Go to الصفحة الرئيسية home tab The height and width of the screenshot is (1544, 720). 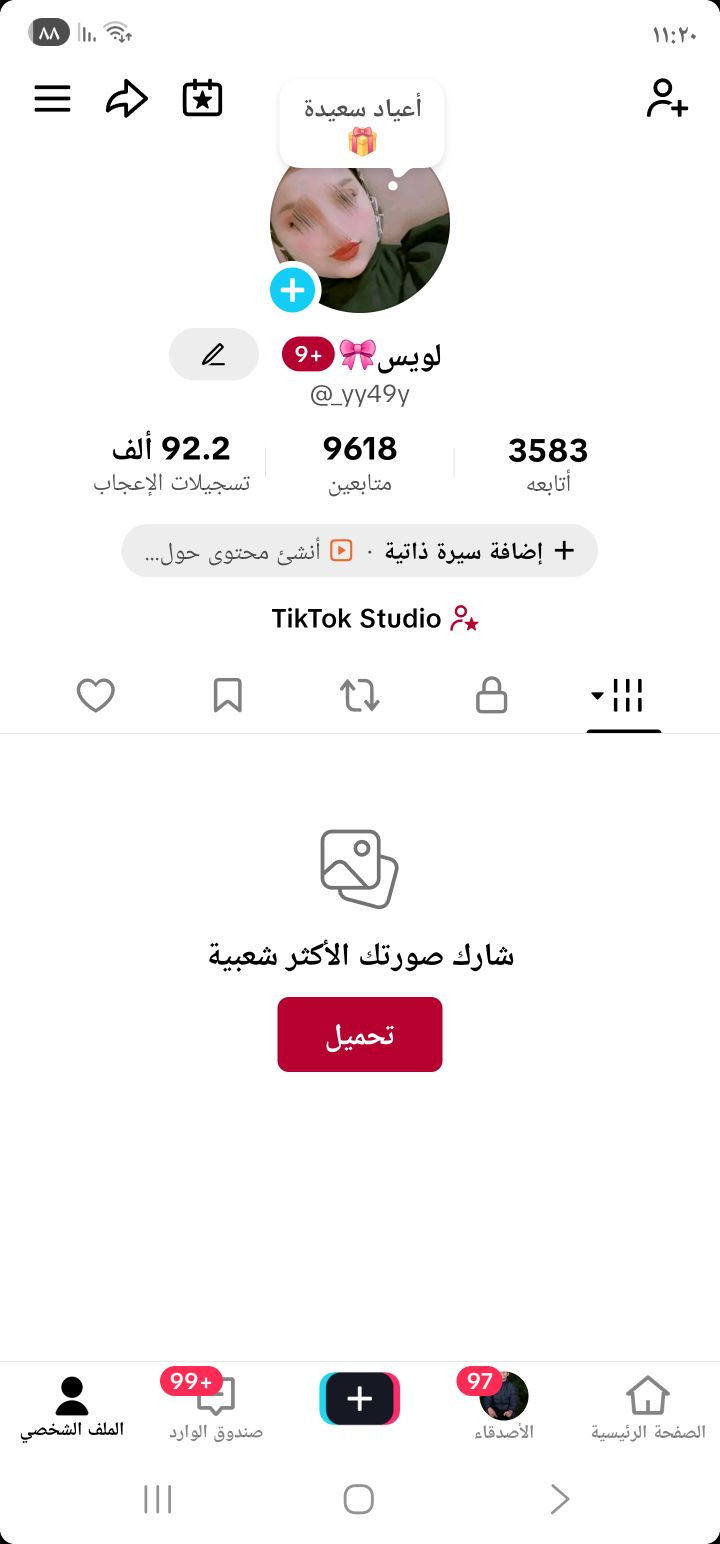coord(648,1407)
